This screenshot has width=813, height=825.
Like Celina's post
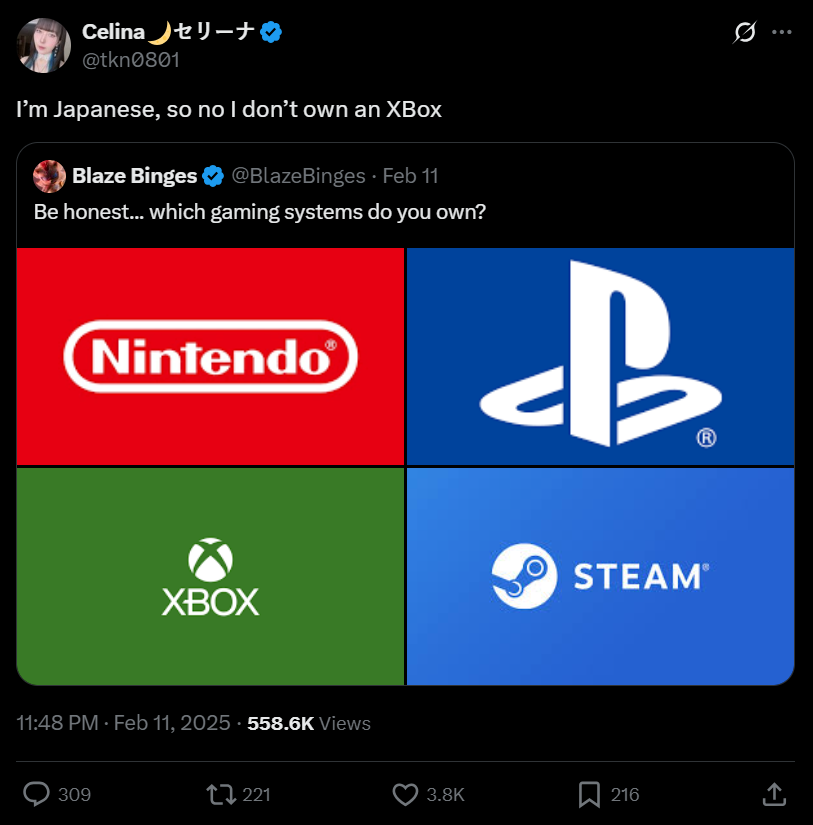[405, 794]
